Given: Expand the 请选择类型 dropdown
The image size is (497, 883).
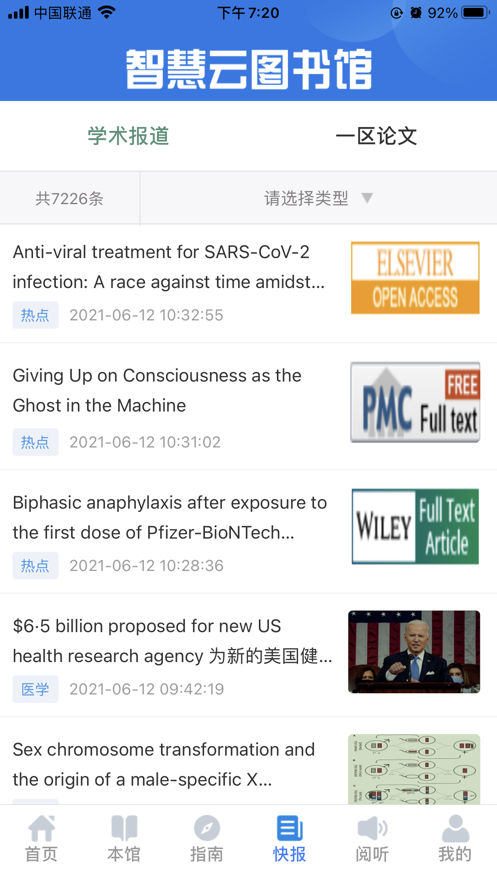Looking at the screenshot, I should click(318, 198).
